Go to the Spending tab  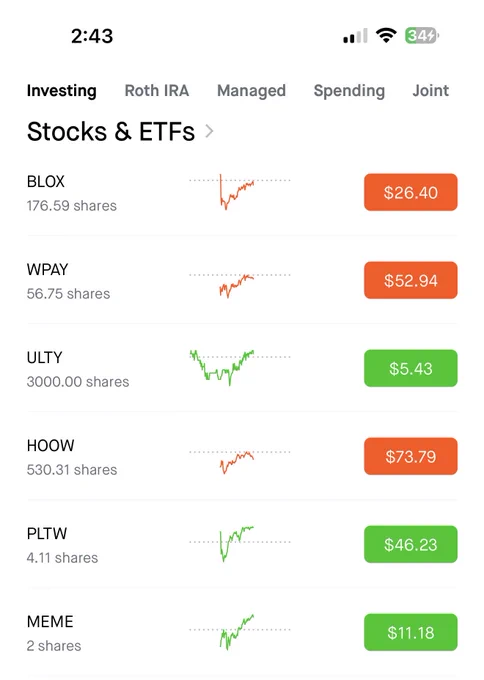coord(349,91)
